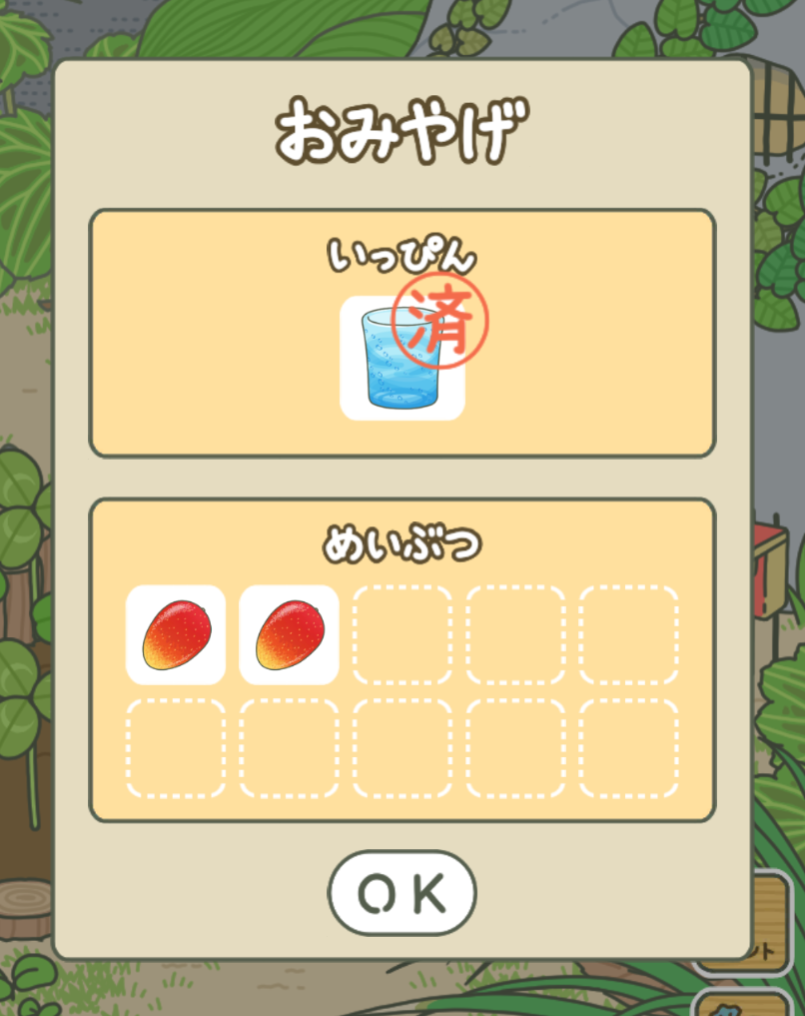This screenshot has width=805, height=1016.
Task: Tap the OK button to close dialog
Action: point(402,893)
